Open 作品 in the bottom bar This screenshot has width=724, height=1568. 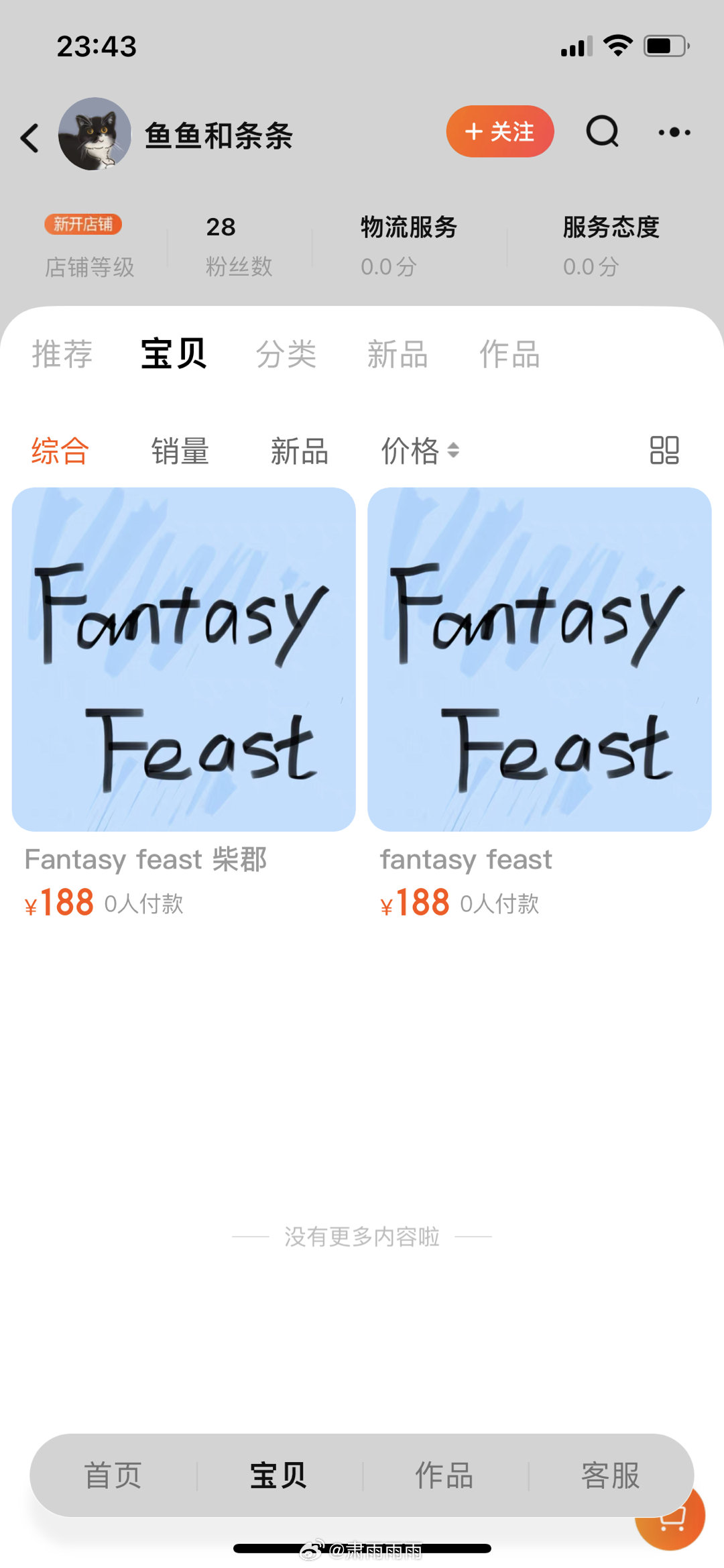(x=444, y=1475)
